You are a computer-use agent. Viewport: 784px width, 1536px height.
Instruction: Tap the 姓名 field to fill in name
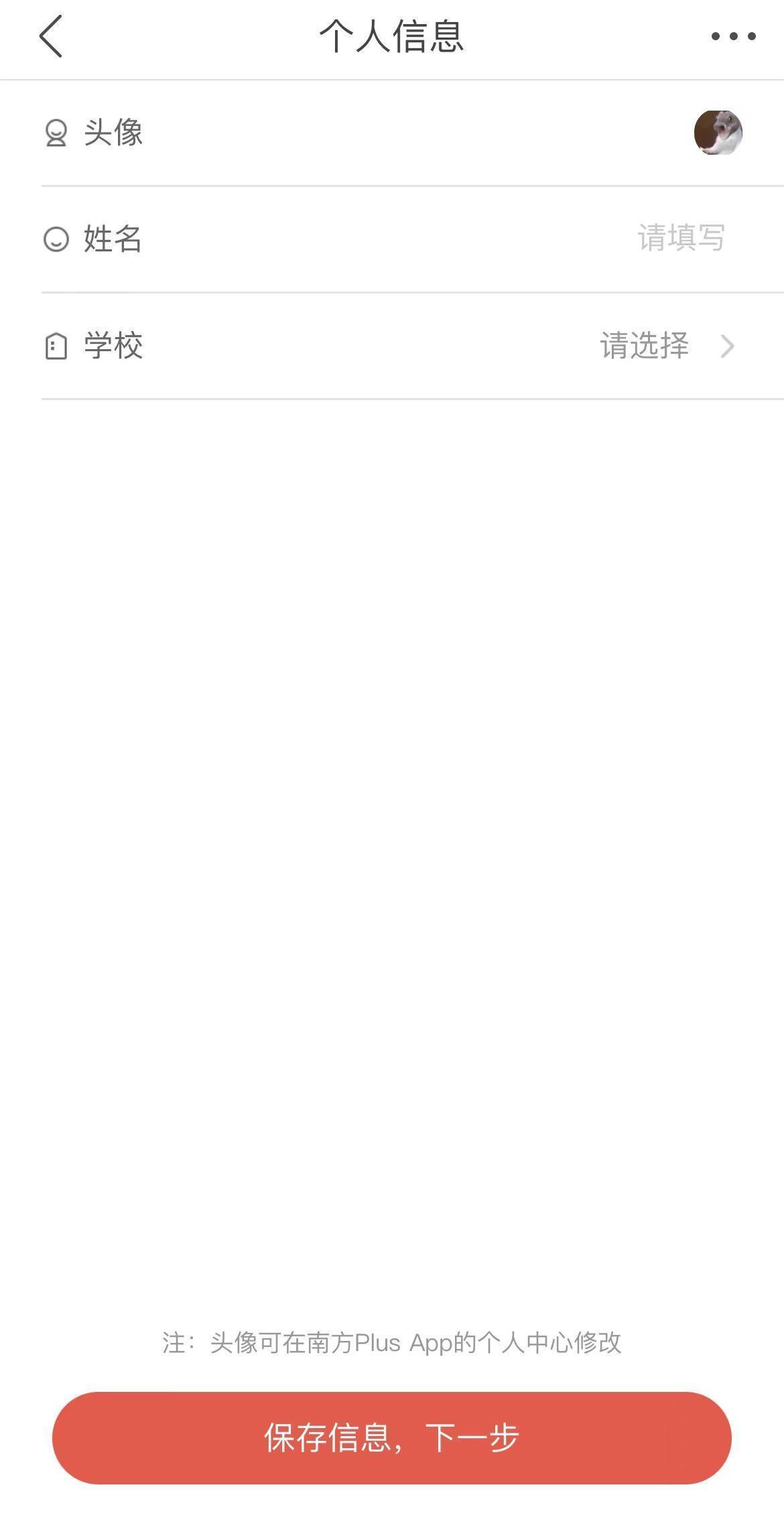(679, 239)
